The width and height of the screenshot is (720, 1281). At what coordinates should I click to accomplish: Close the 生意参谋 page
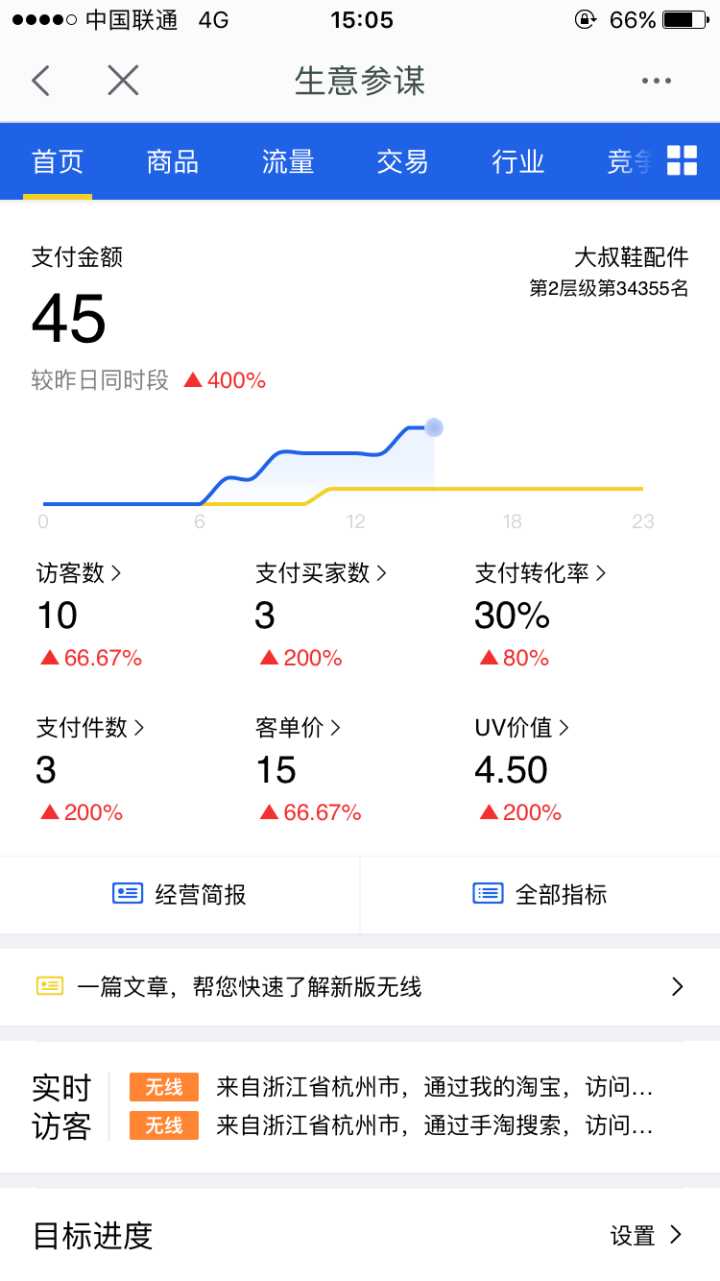[x=123, y=81]
